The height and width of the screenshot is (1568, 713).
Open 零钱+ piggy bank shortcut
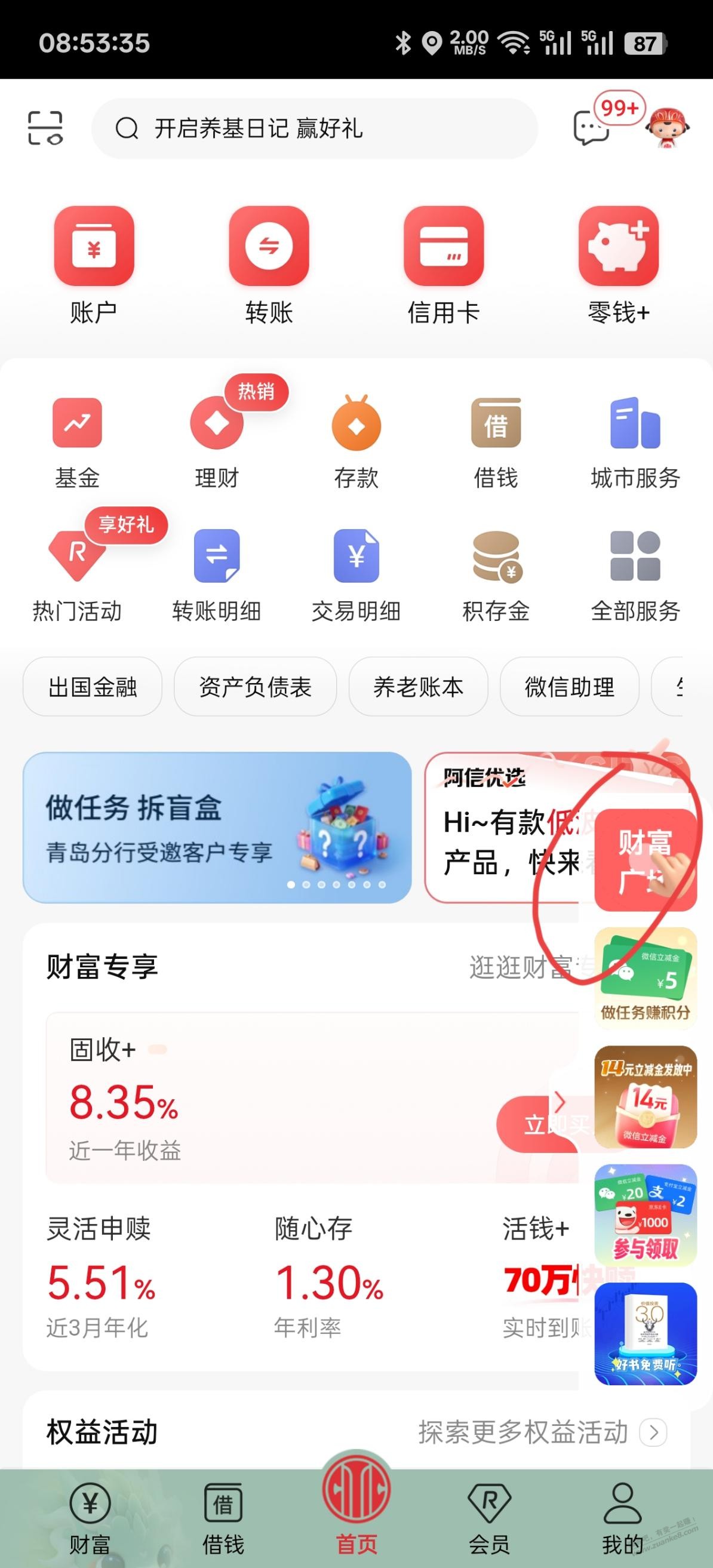pyautogui.click(x=618, y=265)
